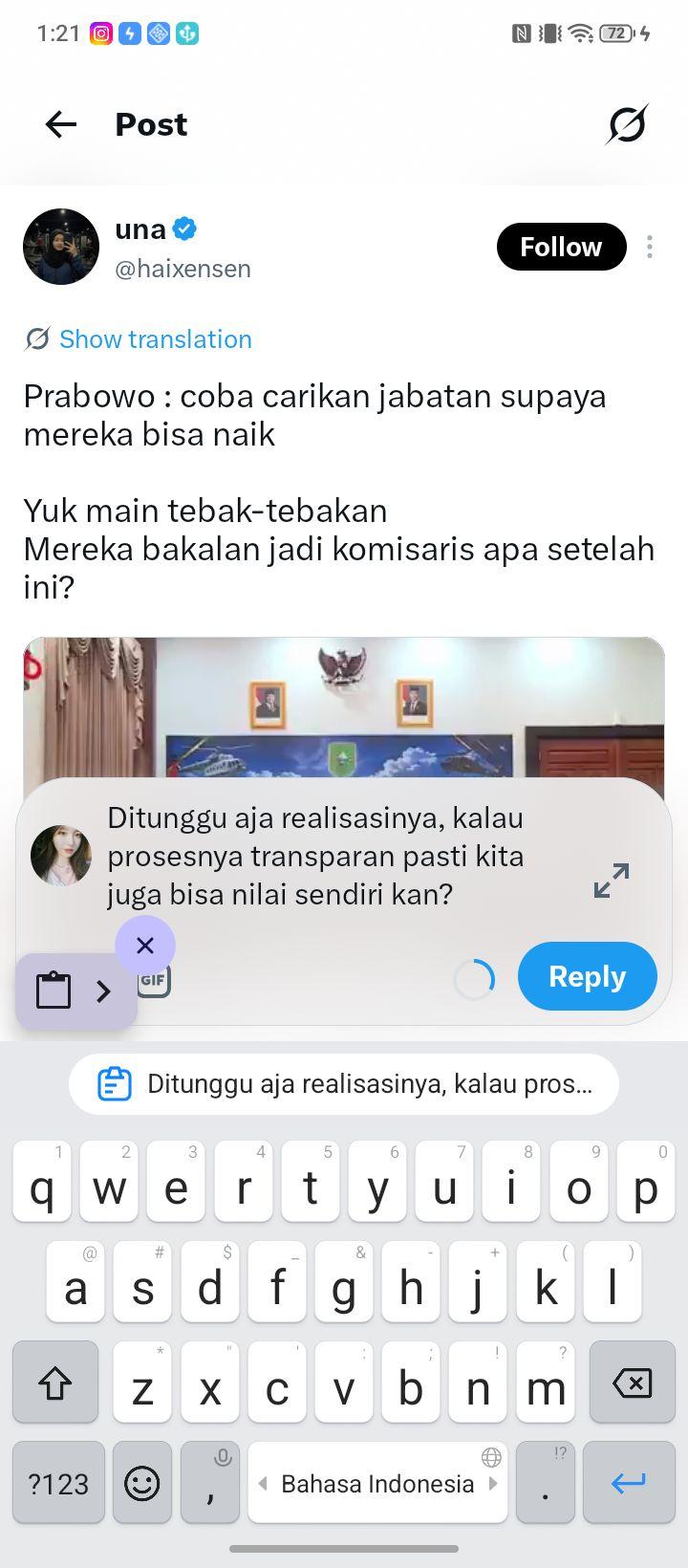Viewport: 688px width, 1568px height.
Task: Tap the reply text field
Action: (325, 857)
